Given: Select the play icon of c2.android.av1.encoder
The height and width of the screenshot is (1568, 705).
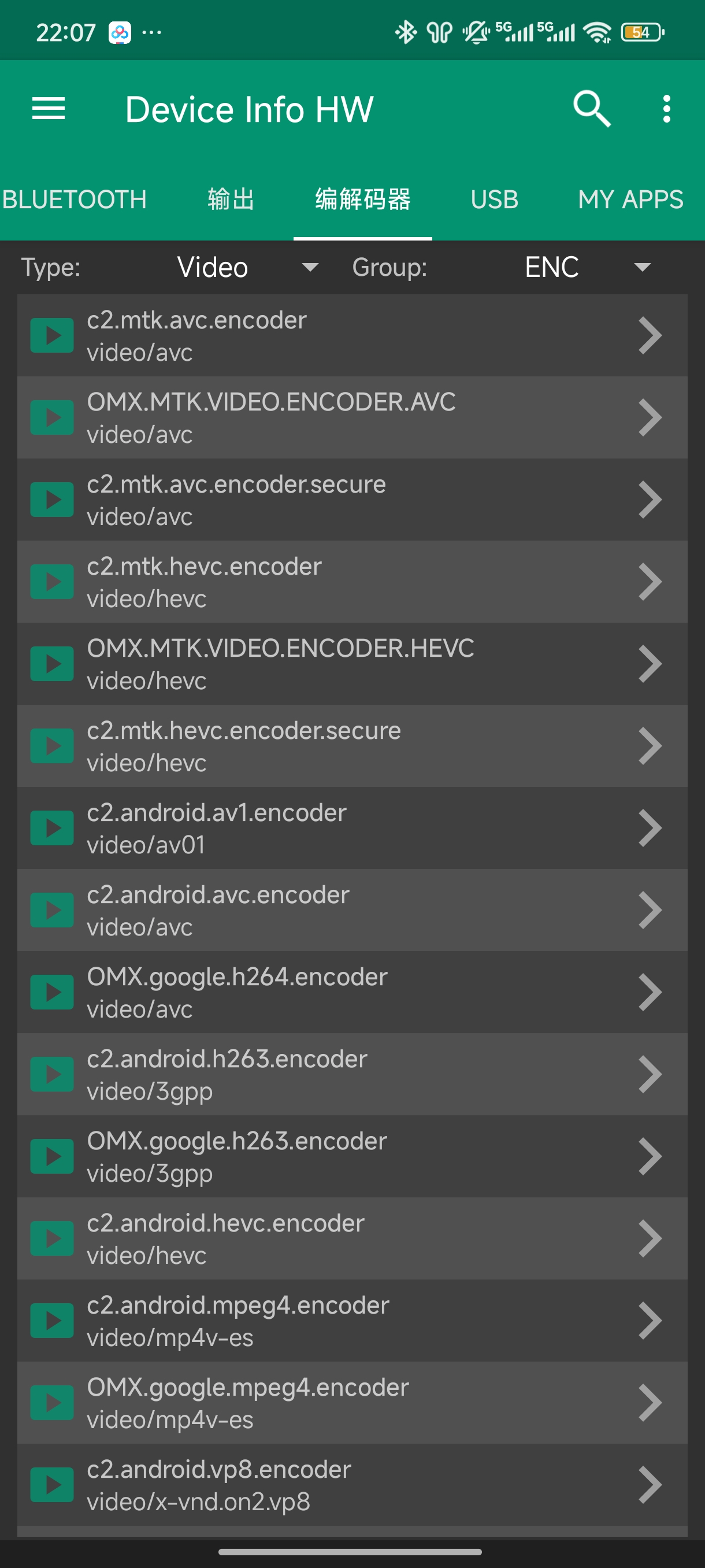Looking at the screenshot, I should [51, 827].
